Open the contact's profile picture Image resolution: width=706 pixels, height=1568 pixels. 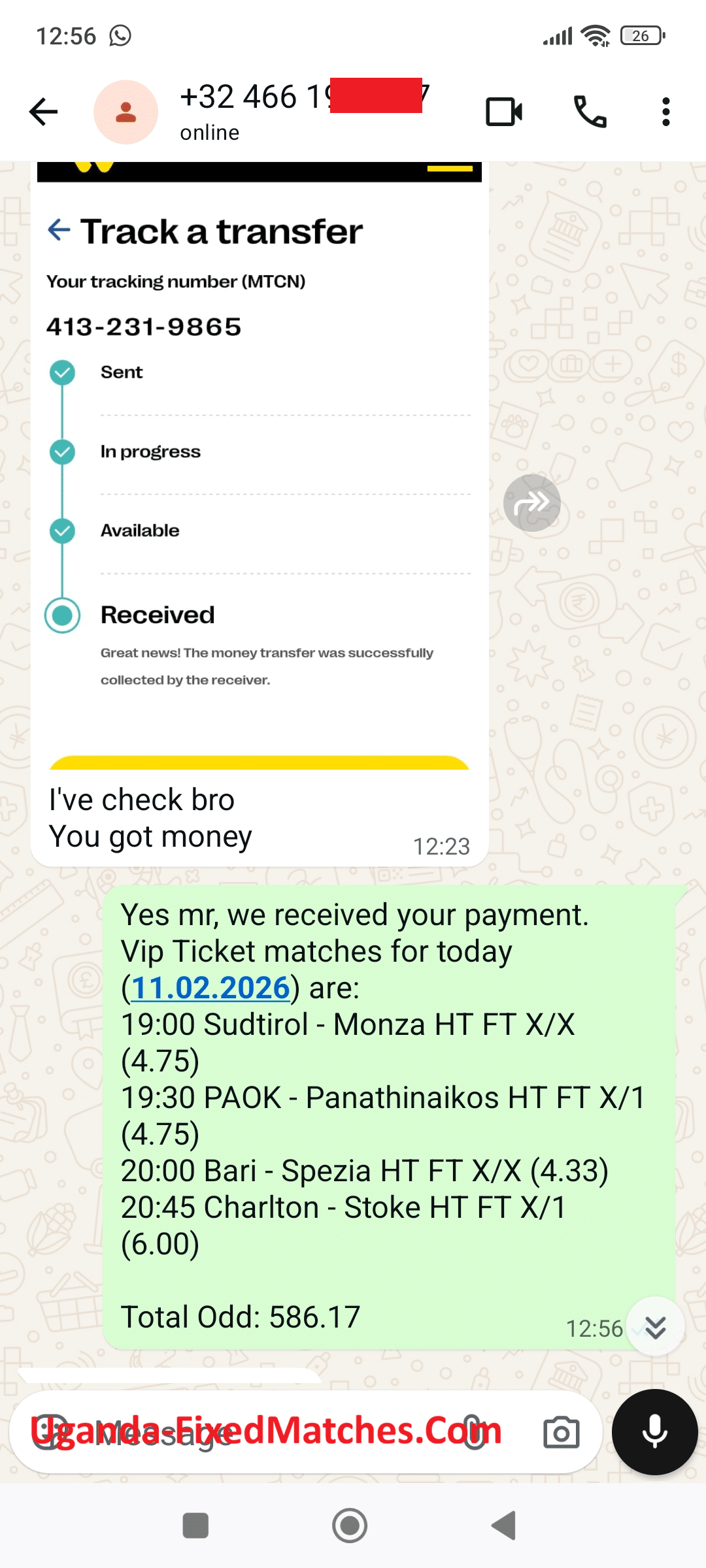tap(126, 112)
